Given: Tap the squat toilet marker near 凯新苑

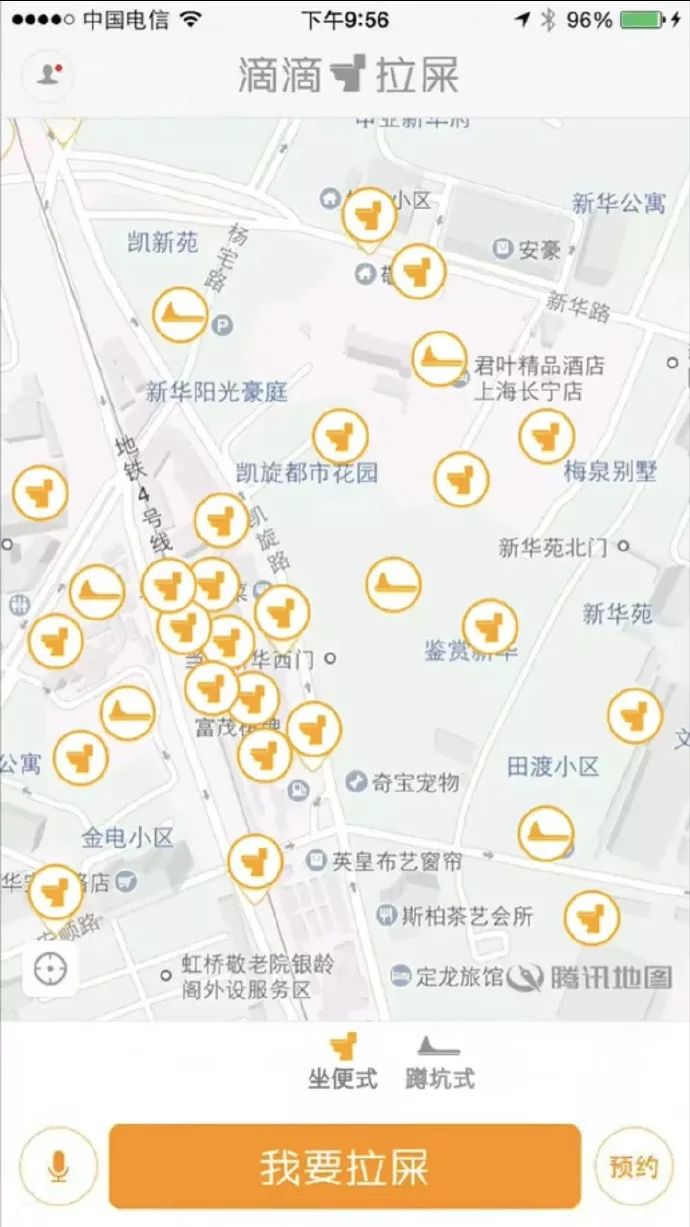Looking at the screenshot, I should coord(181,315).
